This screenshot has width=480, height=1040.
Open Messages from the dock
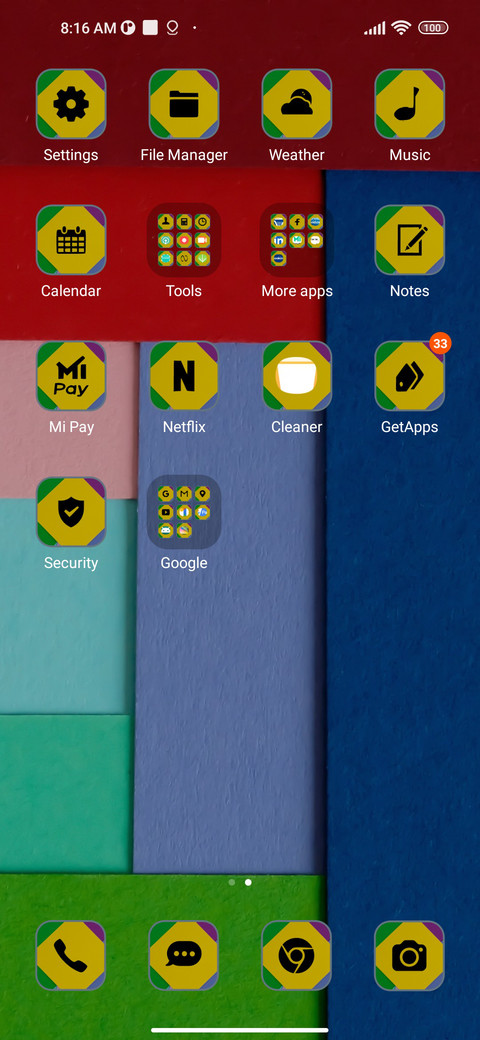[x=184, y=956]
